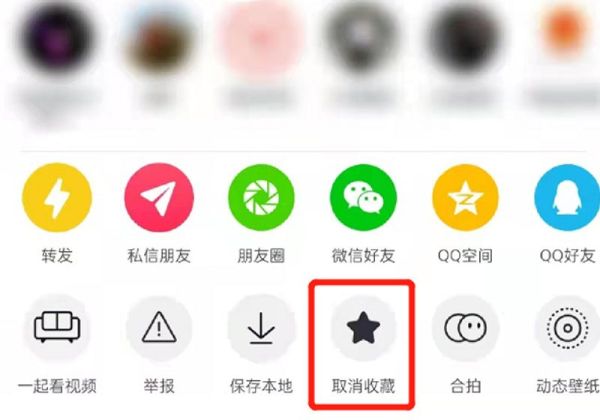Open 一起看视频 watch together
The width and height of the screenshot is (600, 420).
click(56, 328)
